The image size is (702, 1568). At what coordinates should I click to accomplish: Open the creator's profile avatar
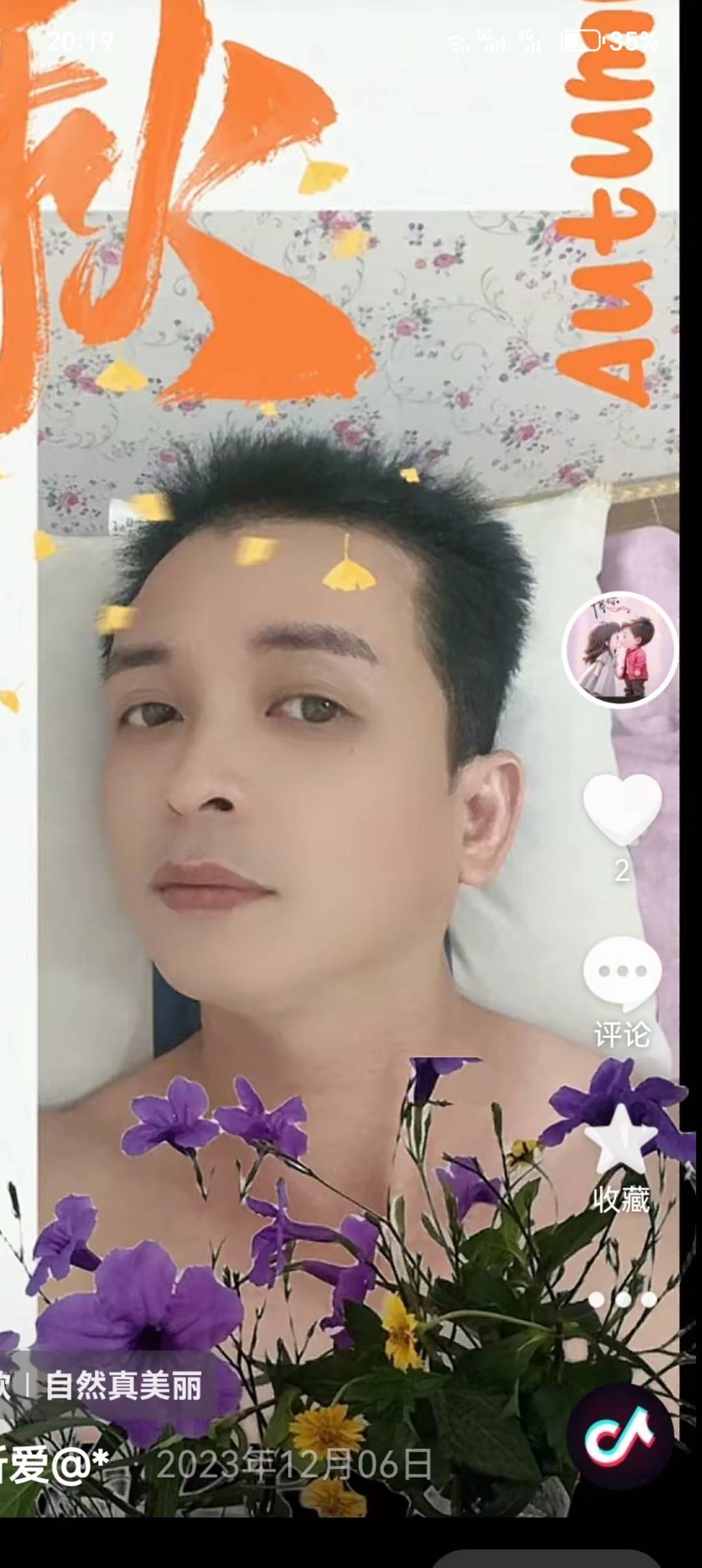619,649
